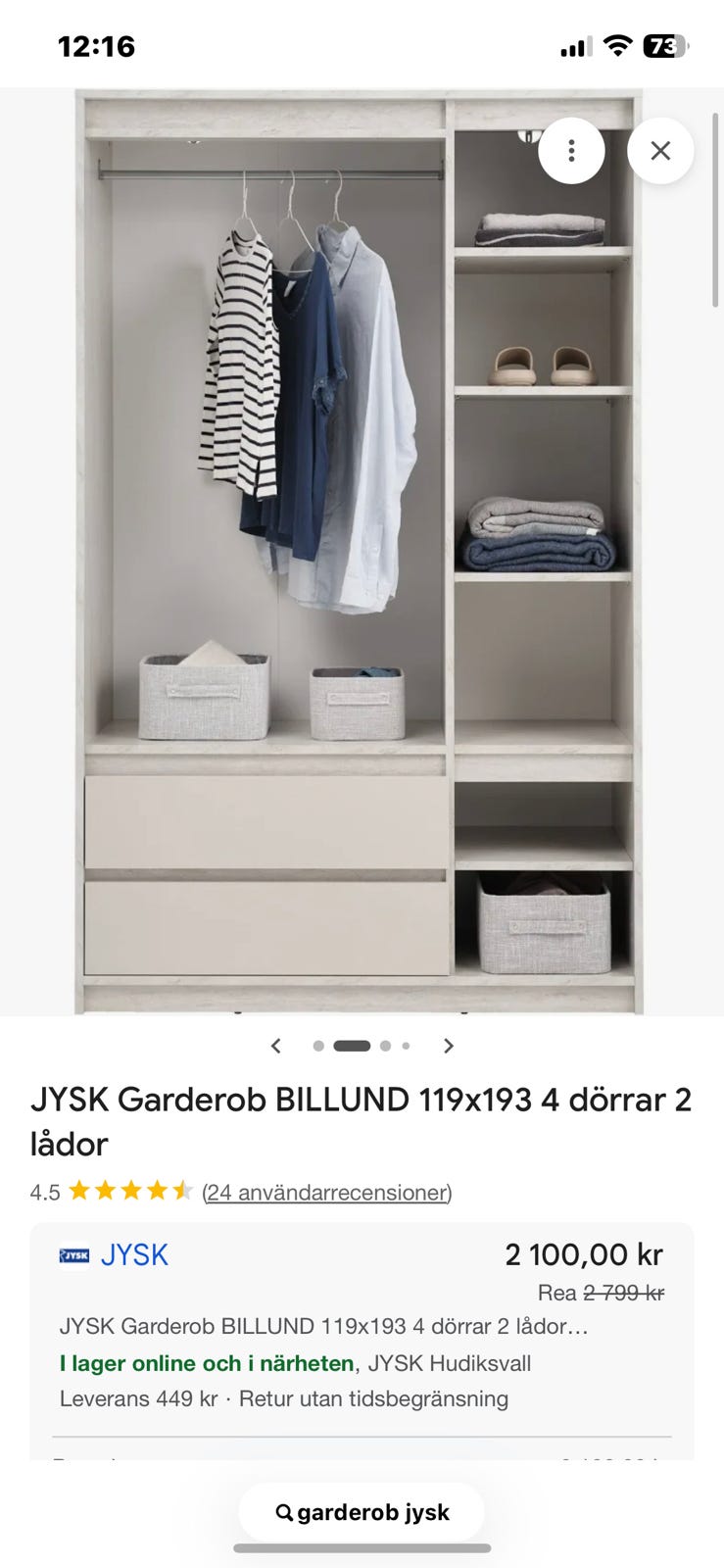Select the JYSK store logo

click(x=73, y=1254)
